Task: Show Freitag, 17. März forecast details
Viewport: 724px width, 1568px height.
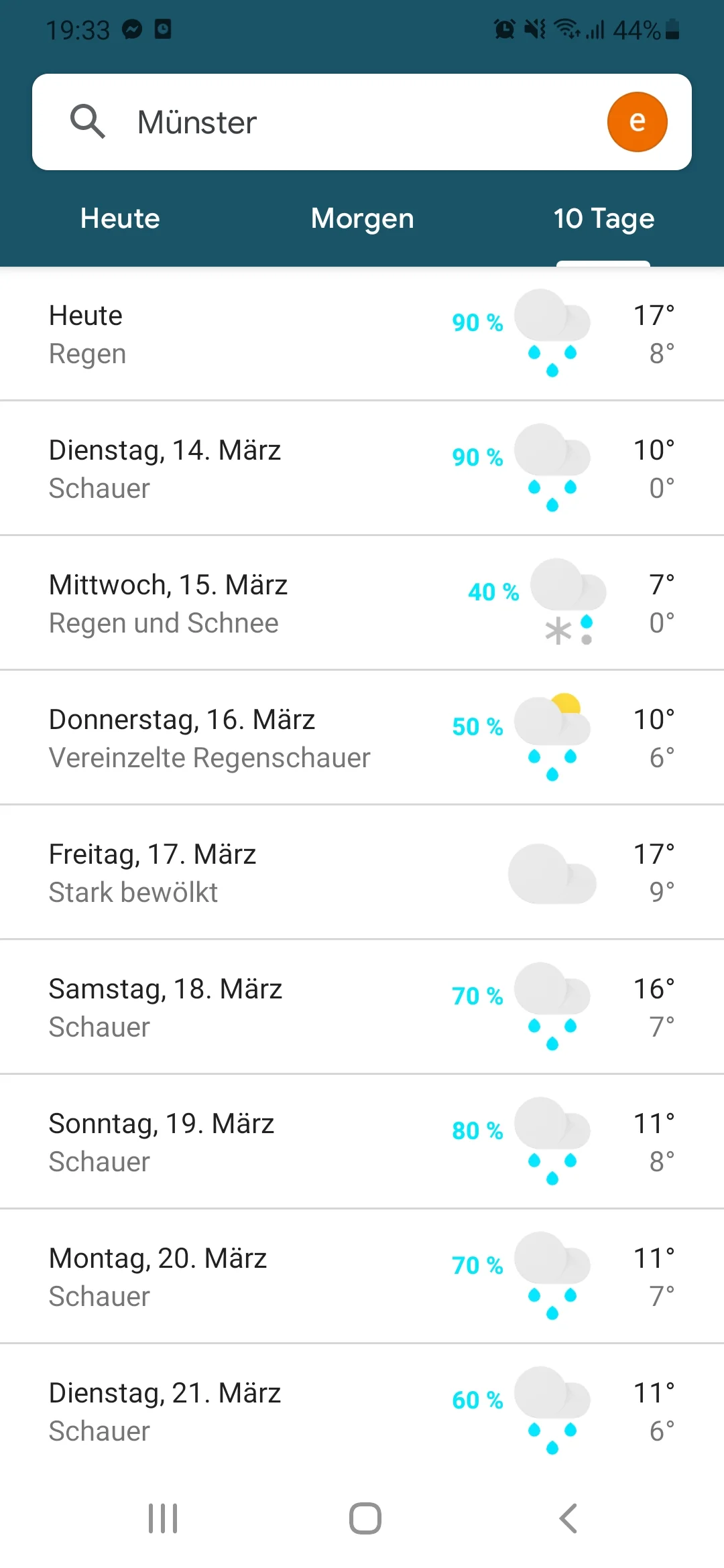Action: (362, 872)
